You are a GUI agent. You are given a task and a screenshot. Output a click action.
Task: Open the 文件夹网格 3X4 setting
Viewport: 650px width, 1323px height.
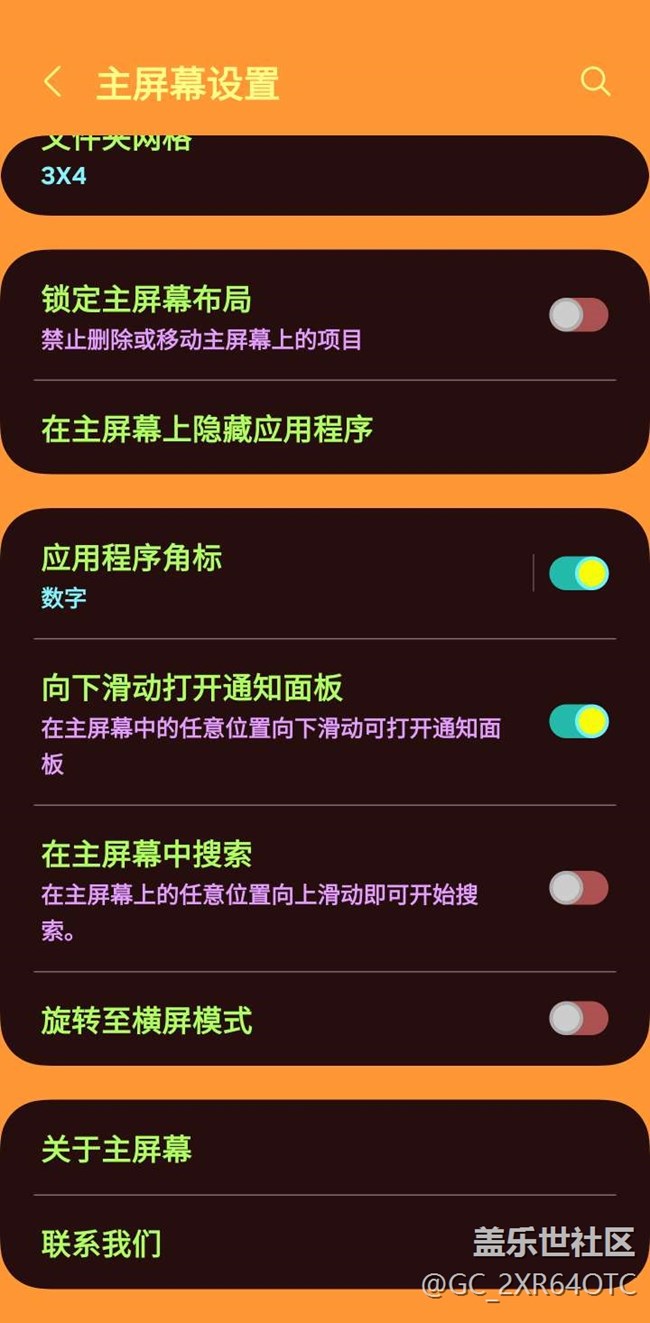tap(325, 174)
